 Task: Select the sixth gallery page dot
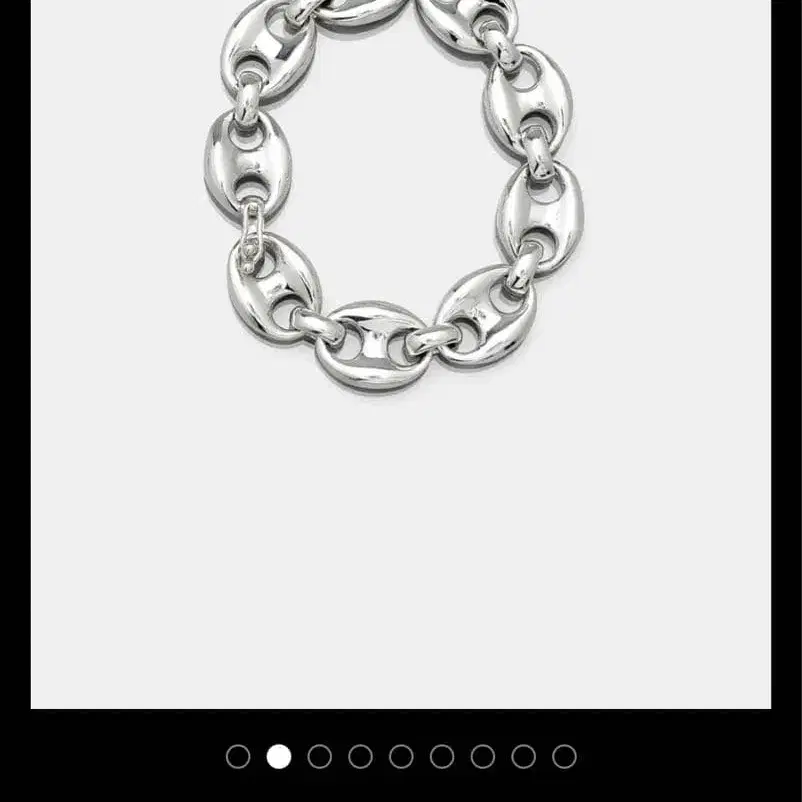tap(442, 756)
